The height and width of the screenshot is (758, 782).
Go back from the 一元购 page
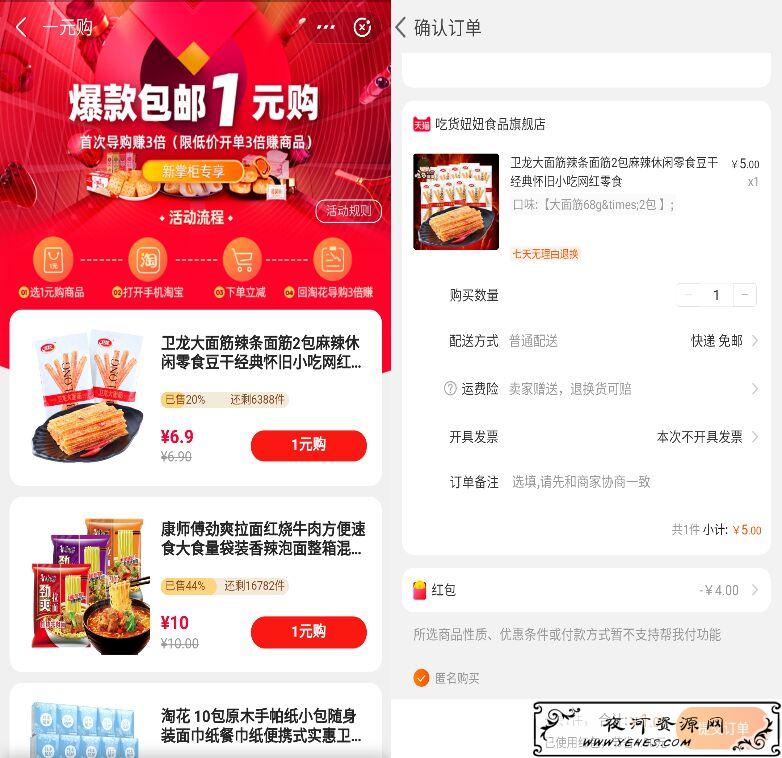click(x=20, y=28)
